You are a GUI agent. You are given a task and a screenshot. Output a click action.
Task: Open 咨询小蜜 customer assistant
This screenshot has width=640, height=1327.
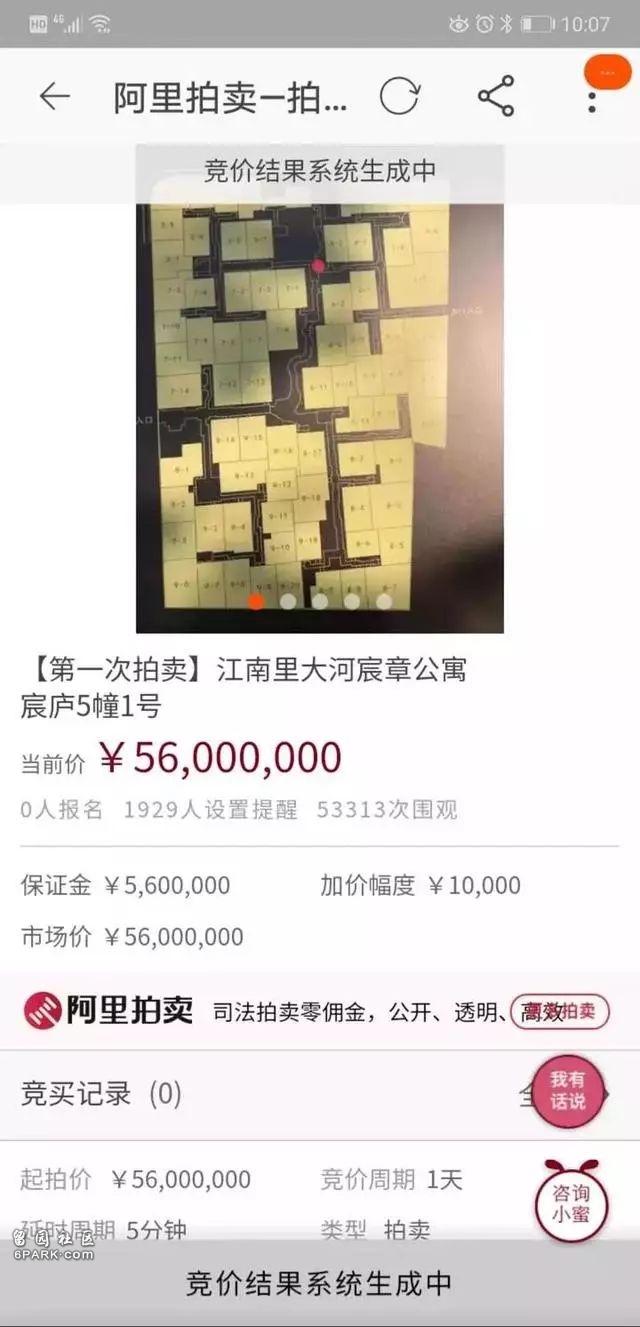point(570,1200)
